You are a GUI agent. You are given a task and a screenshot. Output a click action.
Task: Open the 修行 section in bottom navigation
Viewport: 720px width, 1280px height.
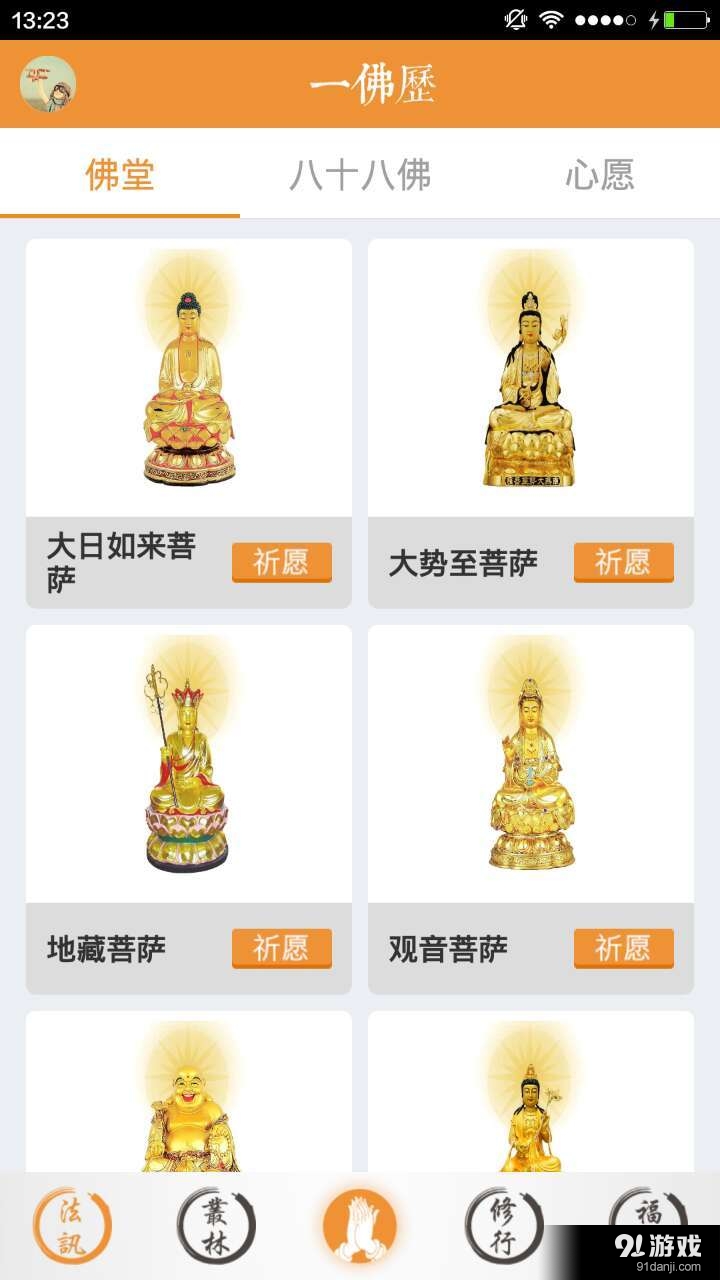[x=505, y=1222]
